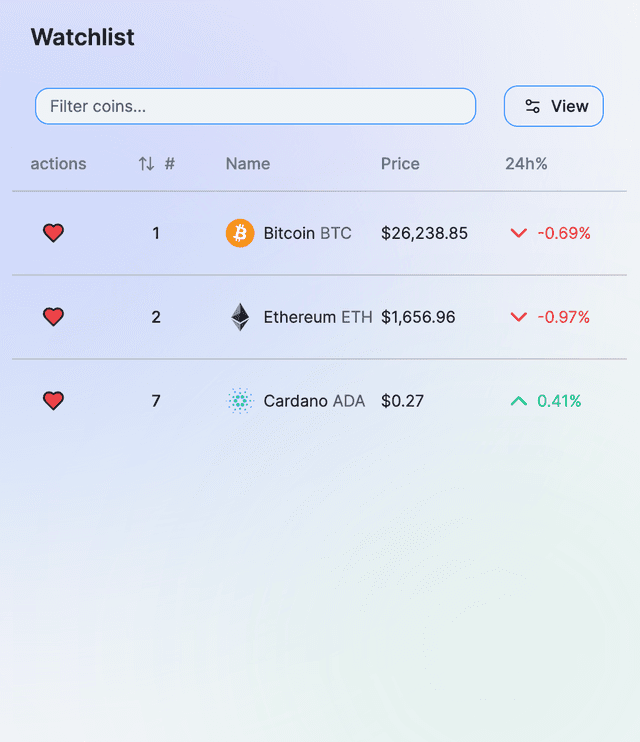Open the Bitcoin BTC row
The height and width of the screenshot is (742, 640).
(306, 233)
